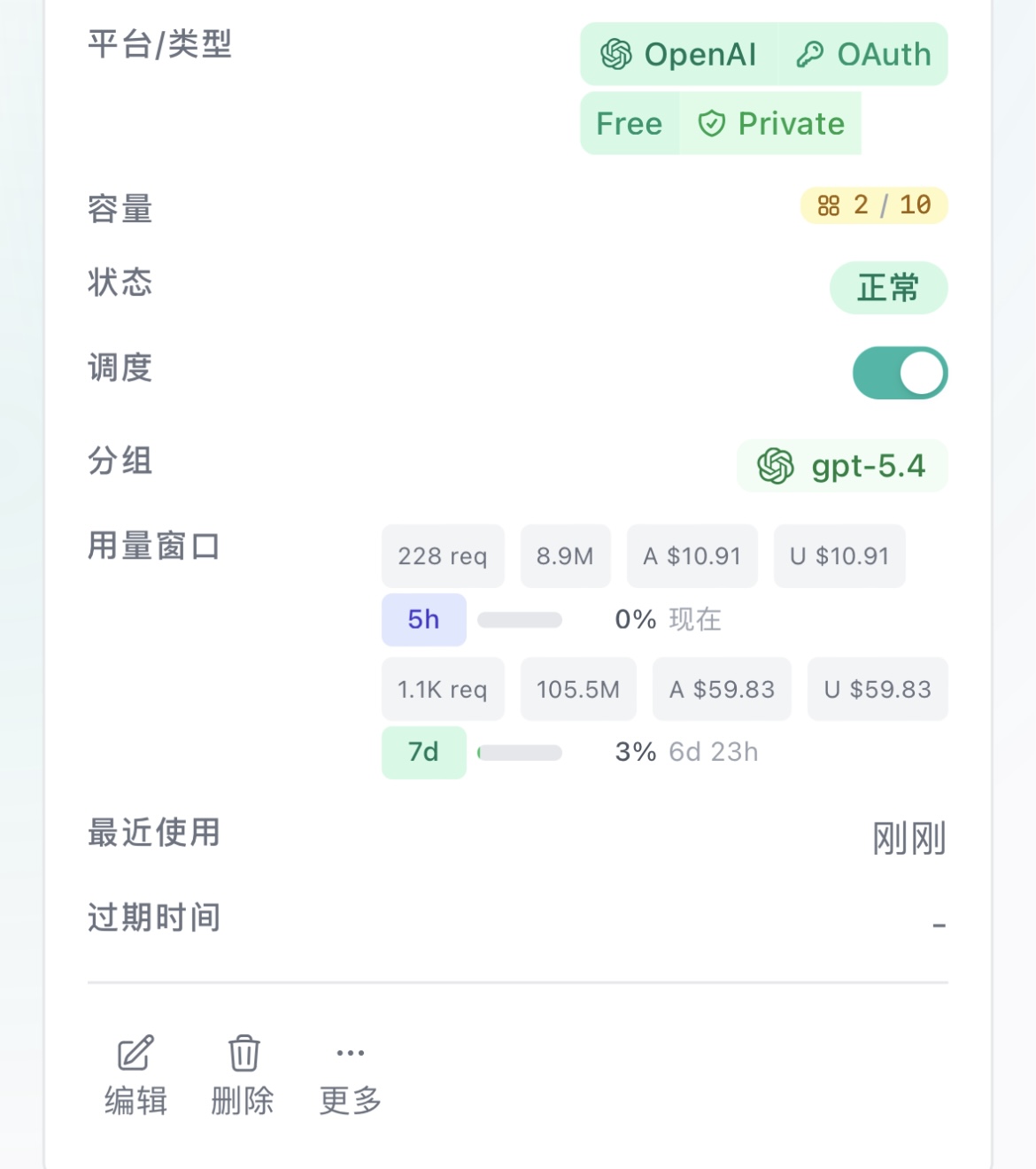Tap 编辑 to edit this account
This screenshot has height=1169, width=1036.
135,1075
